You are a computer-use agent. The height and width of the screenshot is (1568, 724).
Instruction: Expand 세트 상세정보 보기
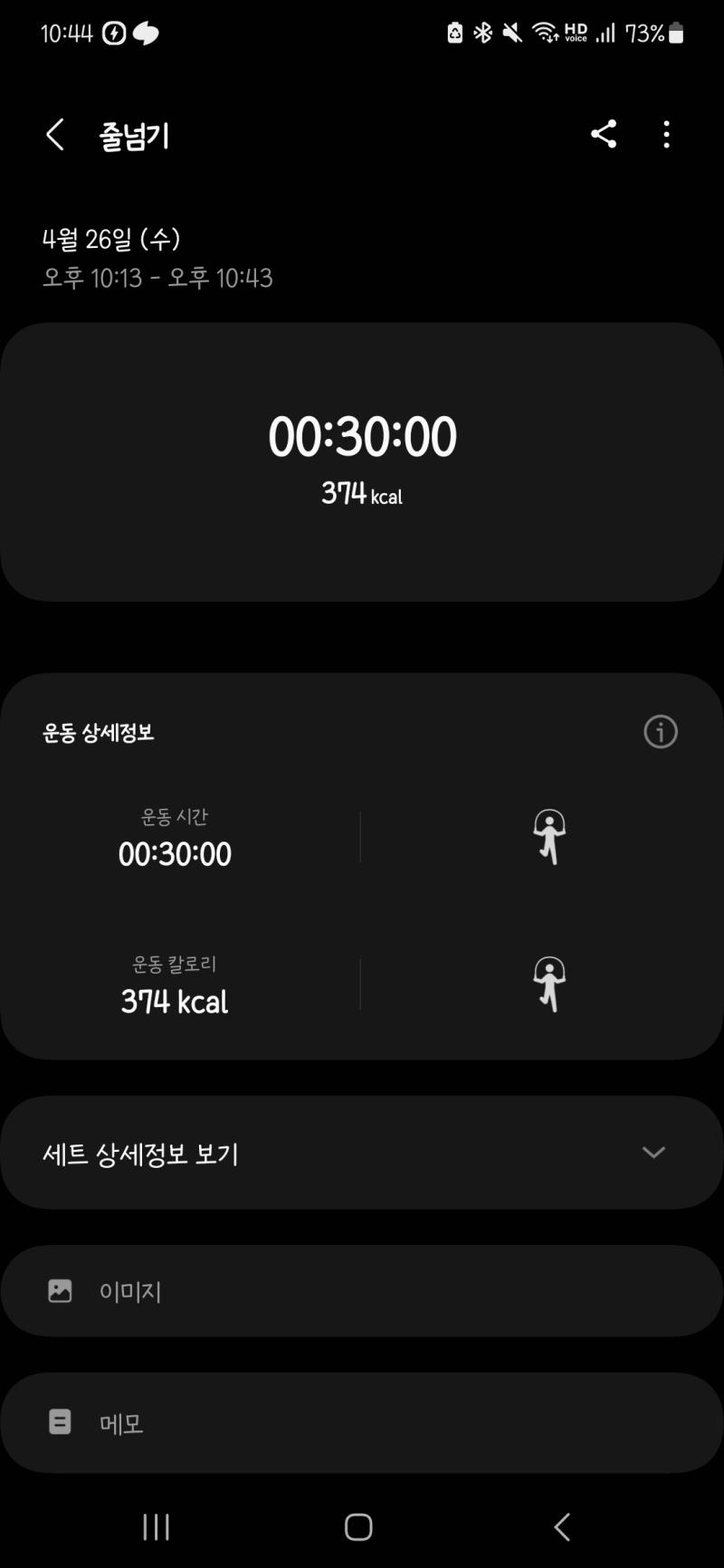(362, 1152)
